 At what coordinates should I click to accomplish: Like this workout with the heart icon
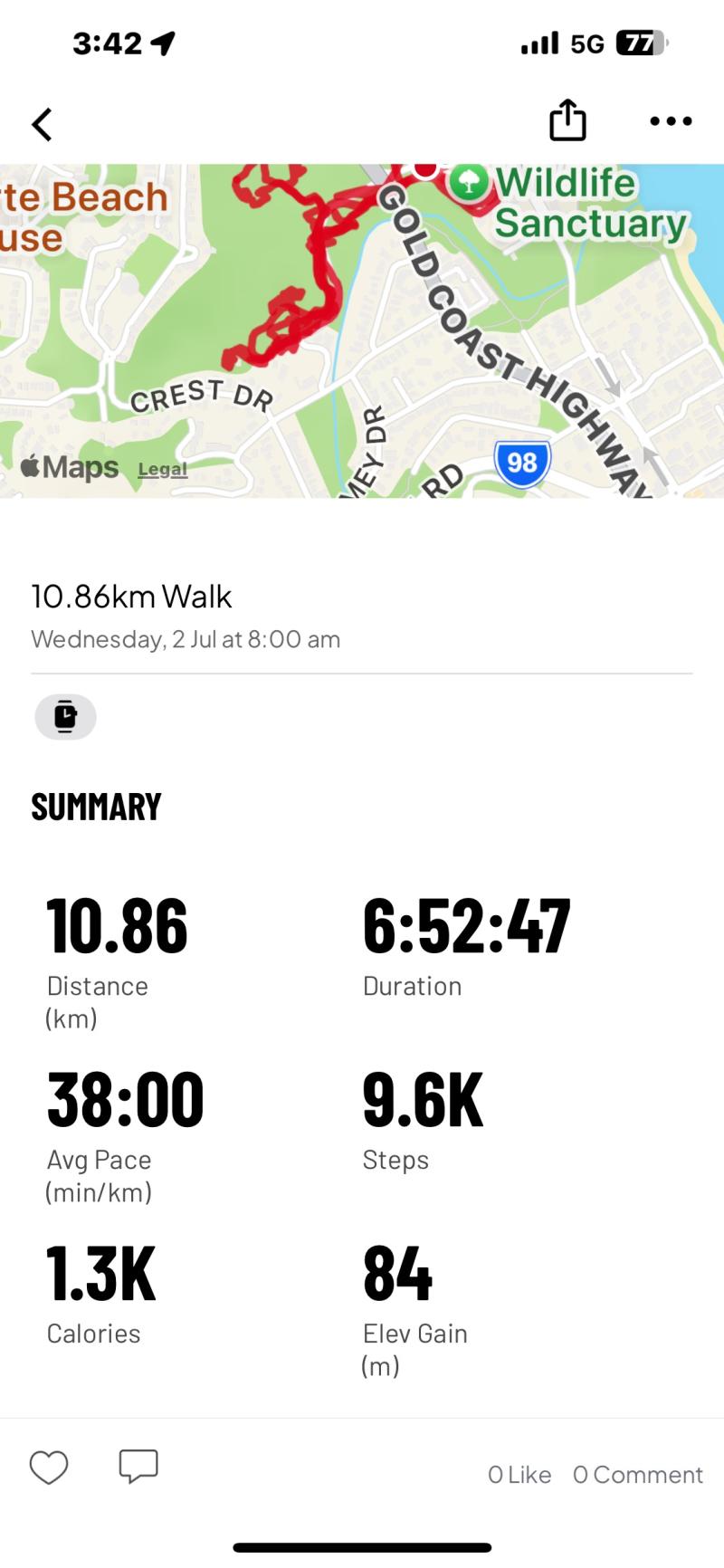coord(49,1468)
